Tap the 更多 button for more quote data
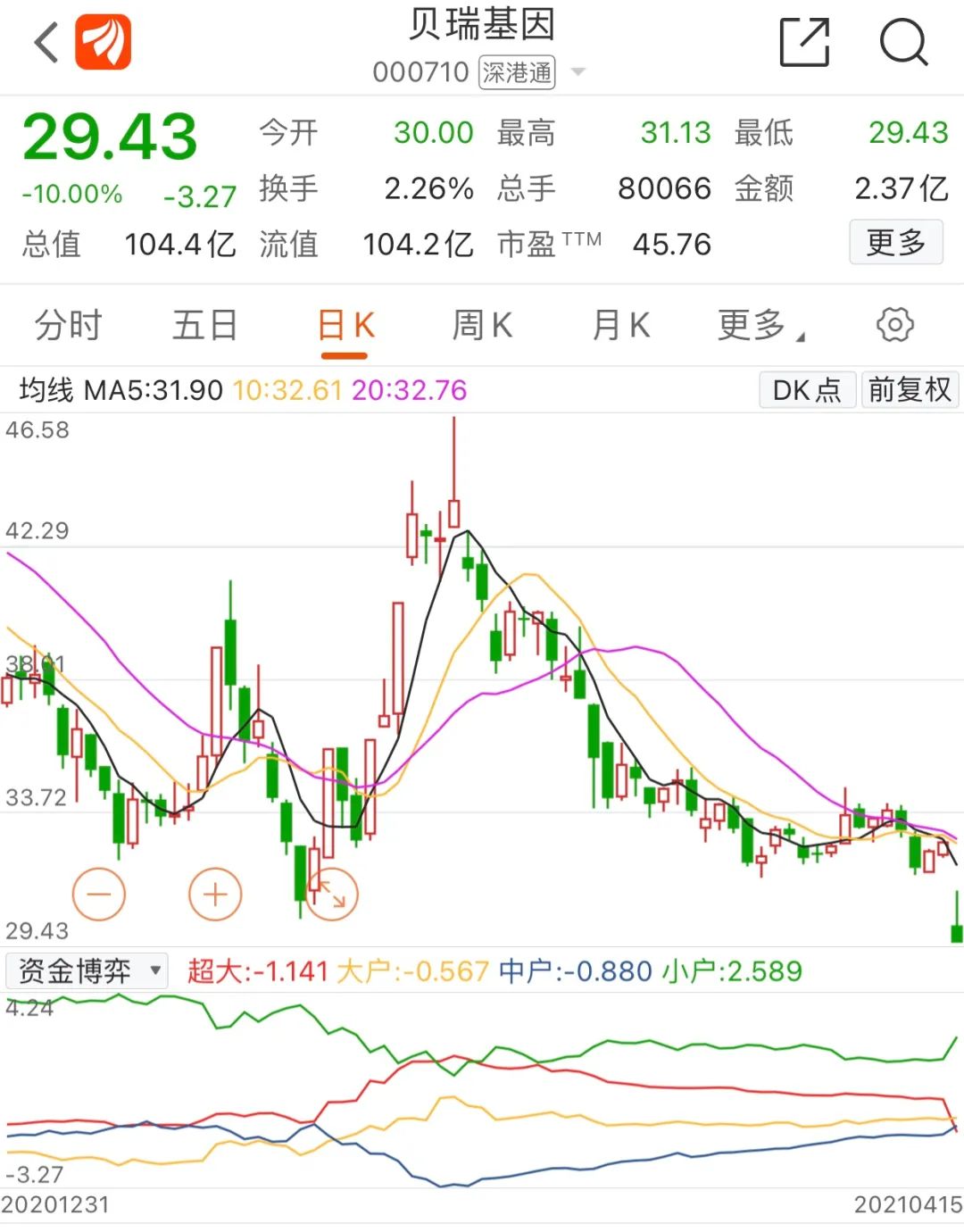The image size is (964, 1232). click(895, 243)
